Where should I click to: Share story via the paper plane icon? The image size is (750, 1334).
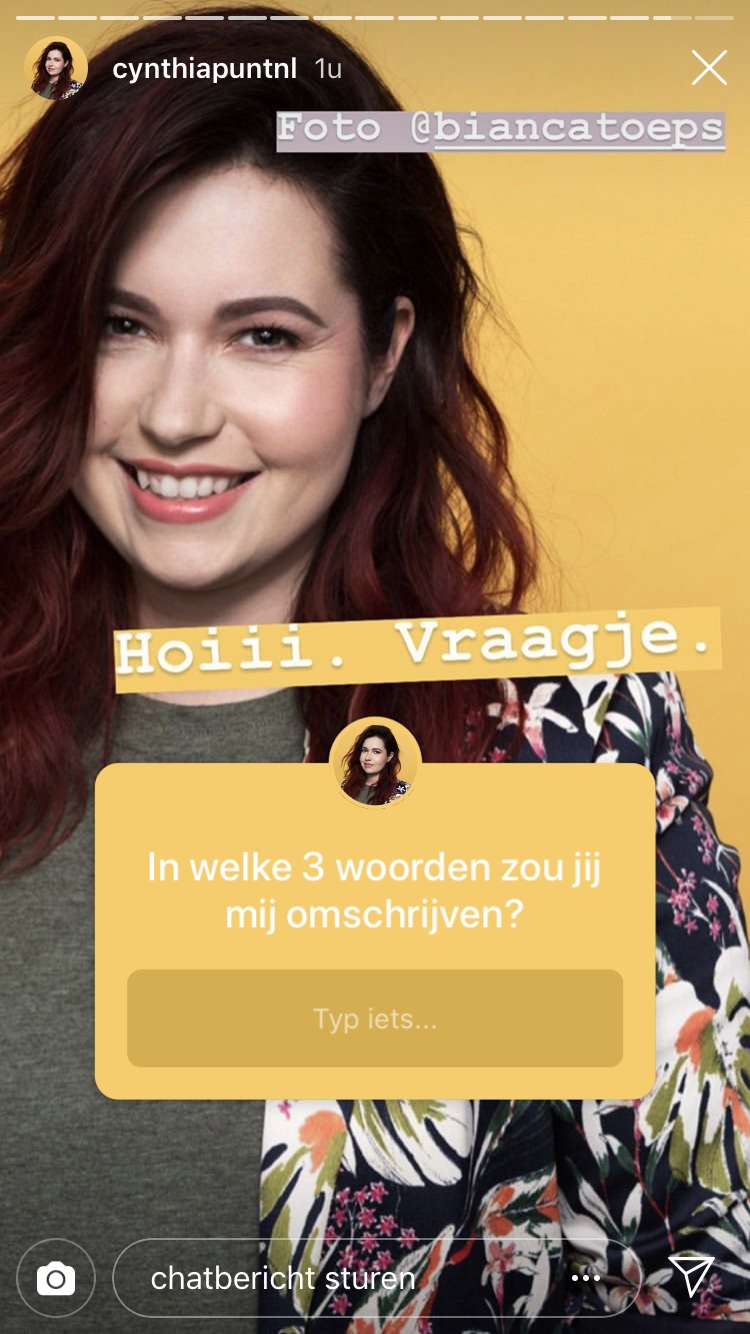tap(691, 1276)
